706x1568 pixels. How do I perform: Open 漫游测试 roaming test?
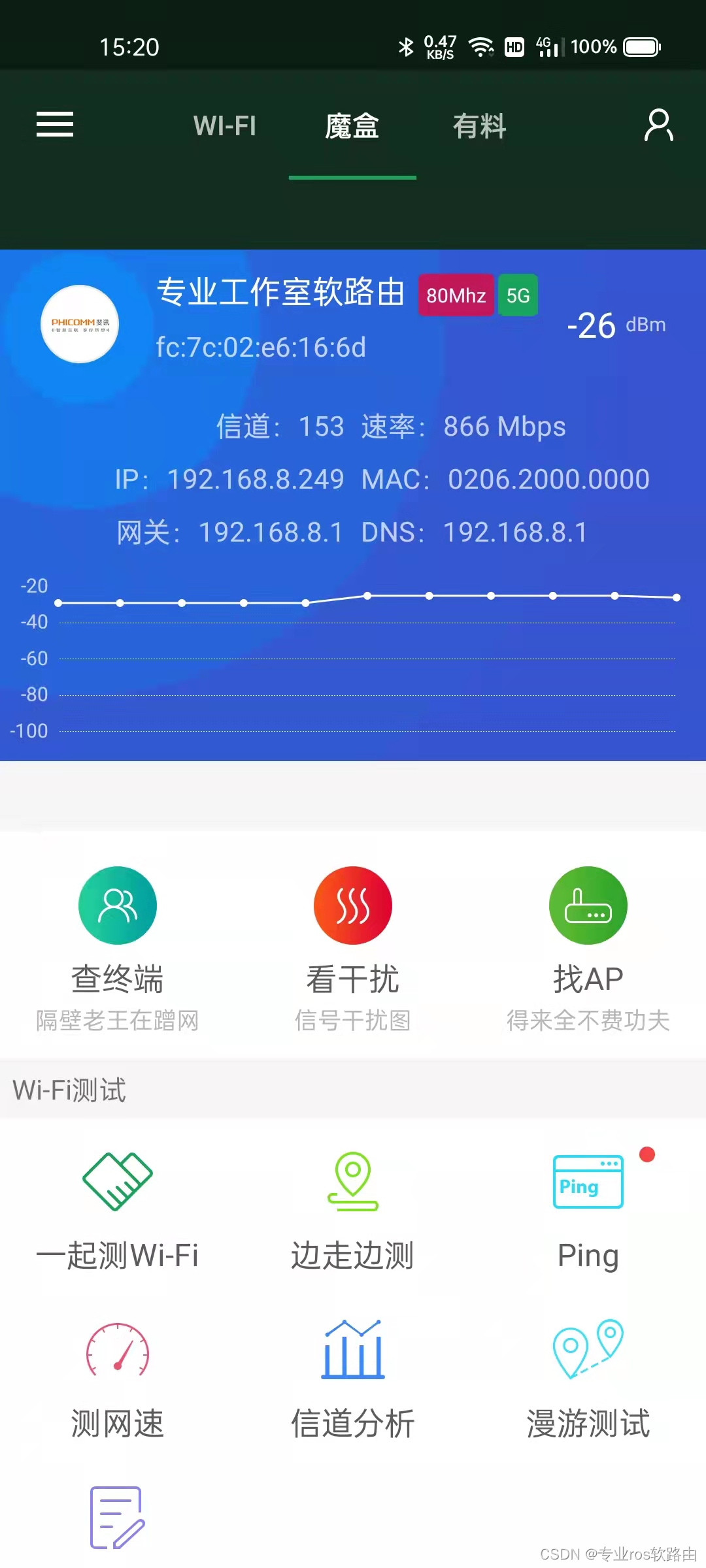point(588,1380)
